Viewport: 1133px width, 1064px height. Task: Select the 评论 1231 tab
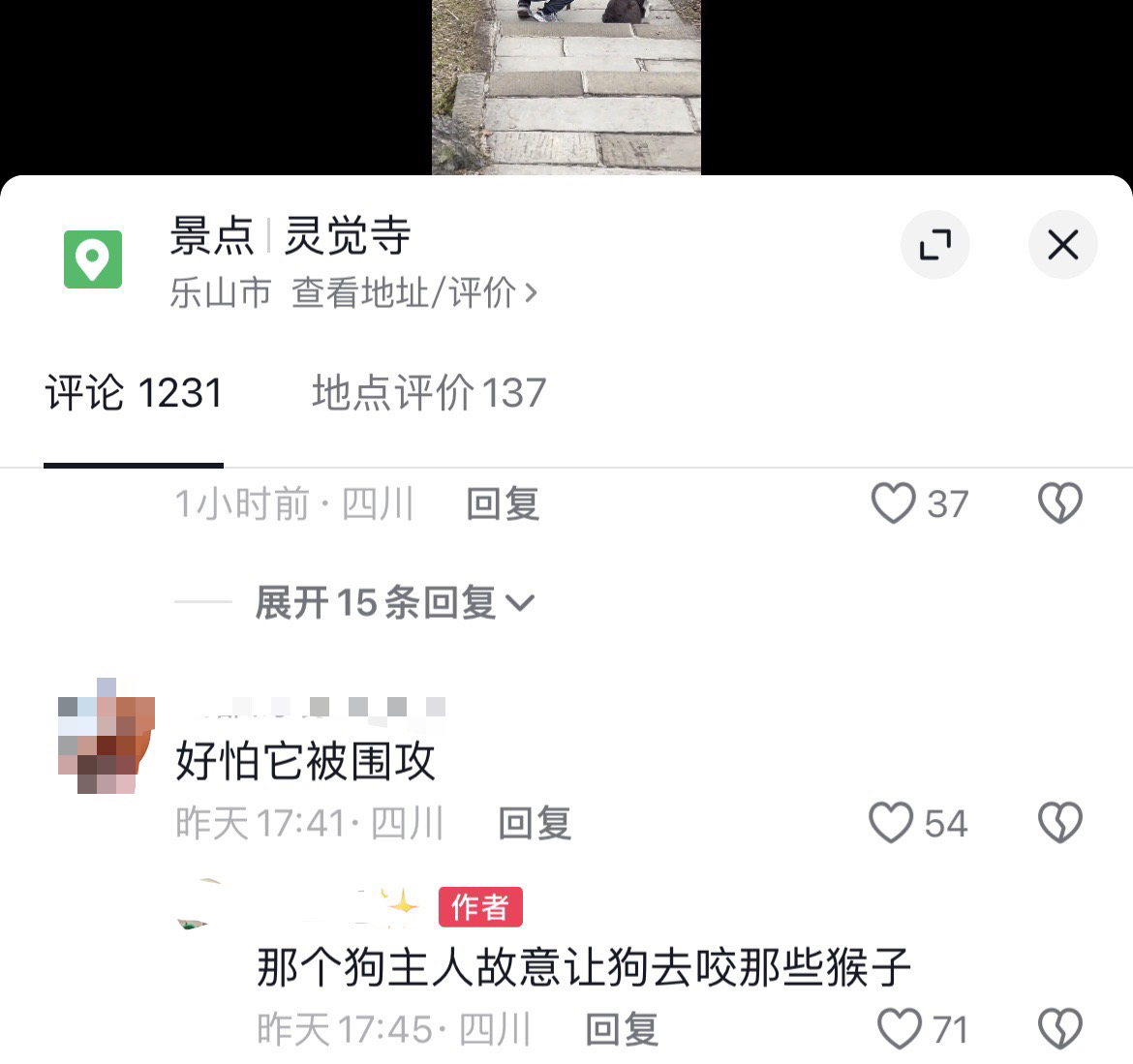pos(134,393)
